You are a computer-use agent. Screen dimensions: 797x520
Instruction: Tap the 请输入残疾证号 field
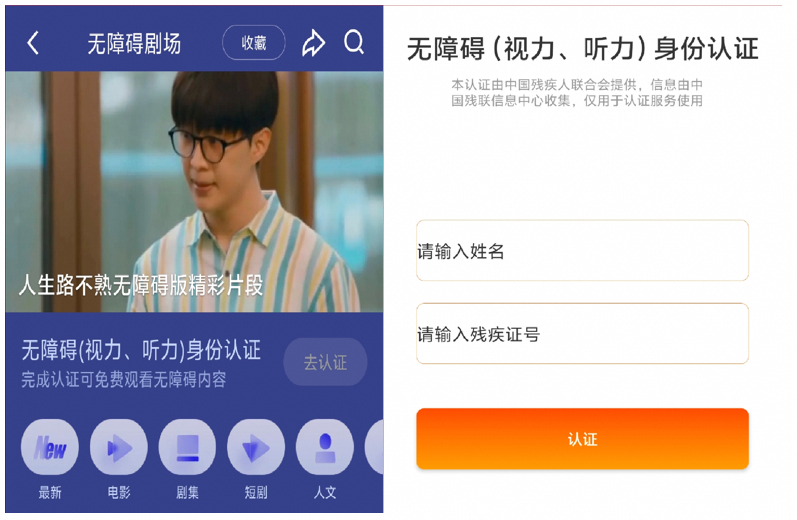click(582, 334)
